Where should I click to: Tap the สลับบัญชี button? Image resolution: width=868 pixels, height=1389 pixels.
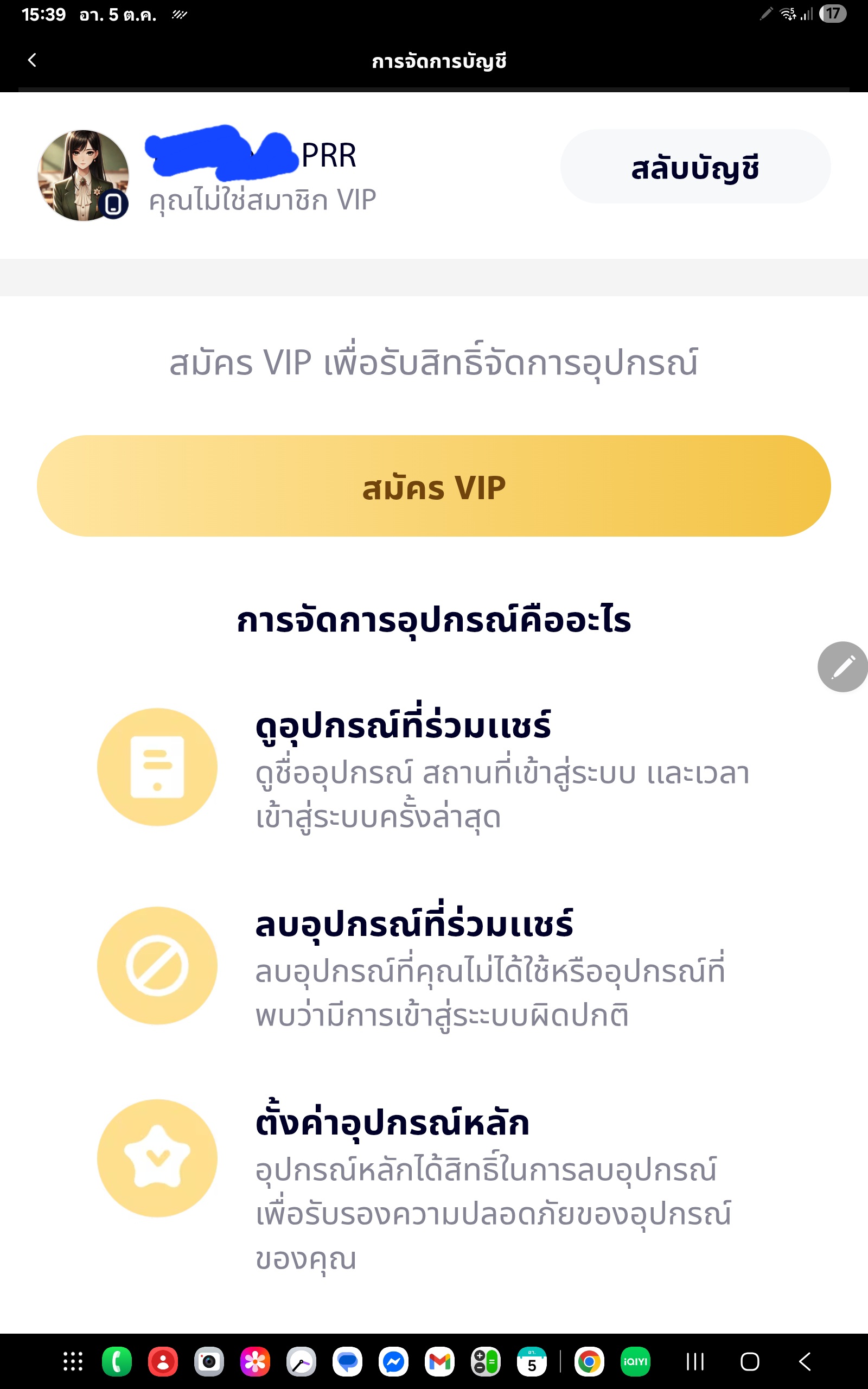(x=694, y=167)
